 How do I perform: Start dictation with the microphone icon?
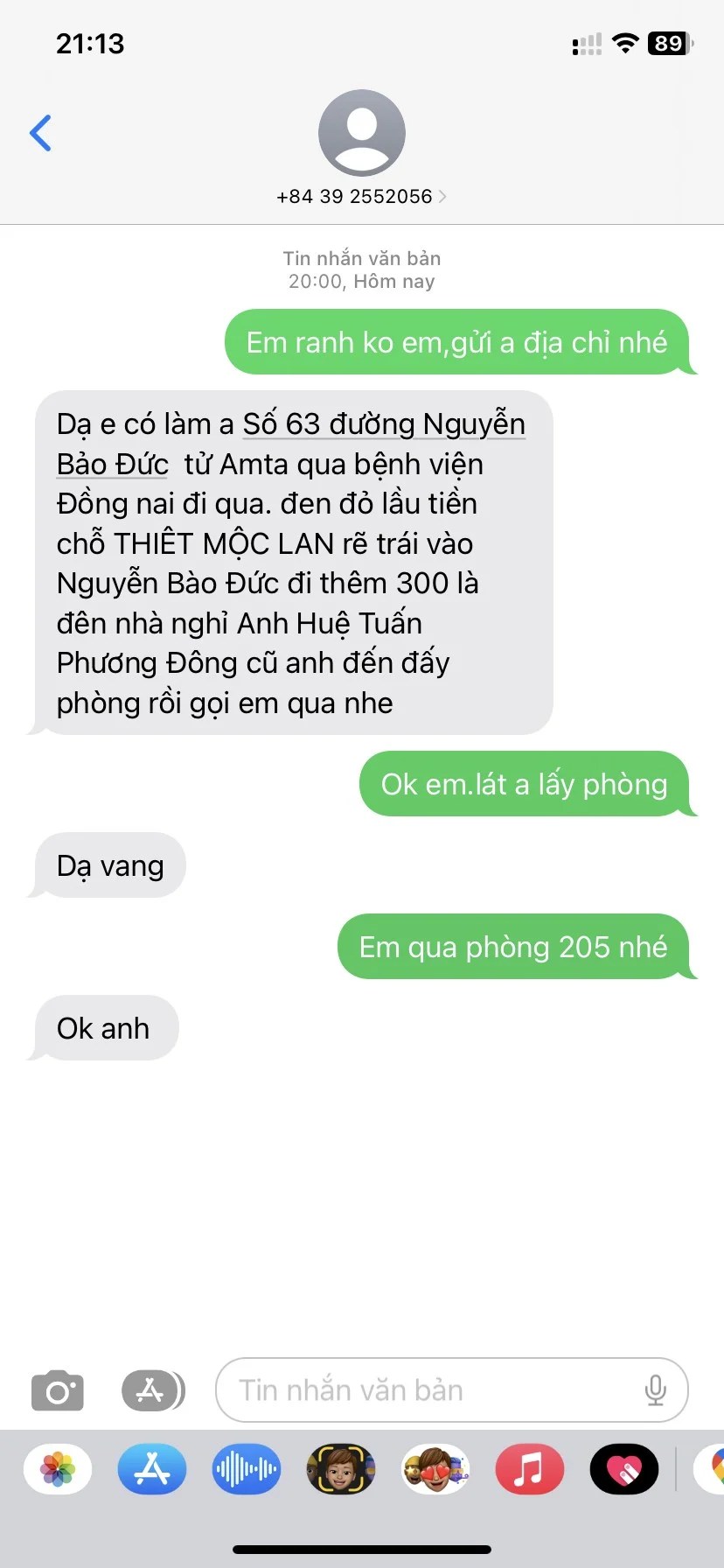tap(655, 1390)
